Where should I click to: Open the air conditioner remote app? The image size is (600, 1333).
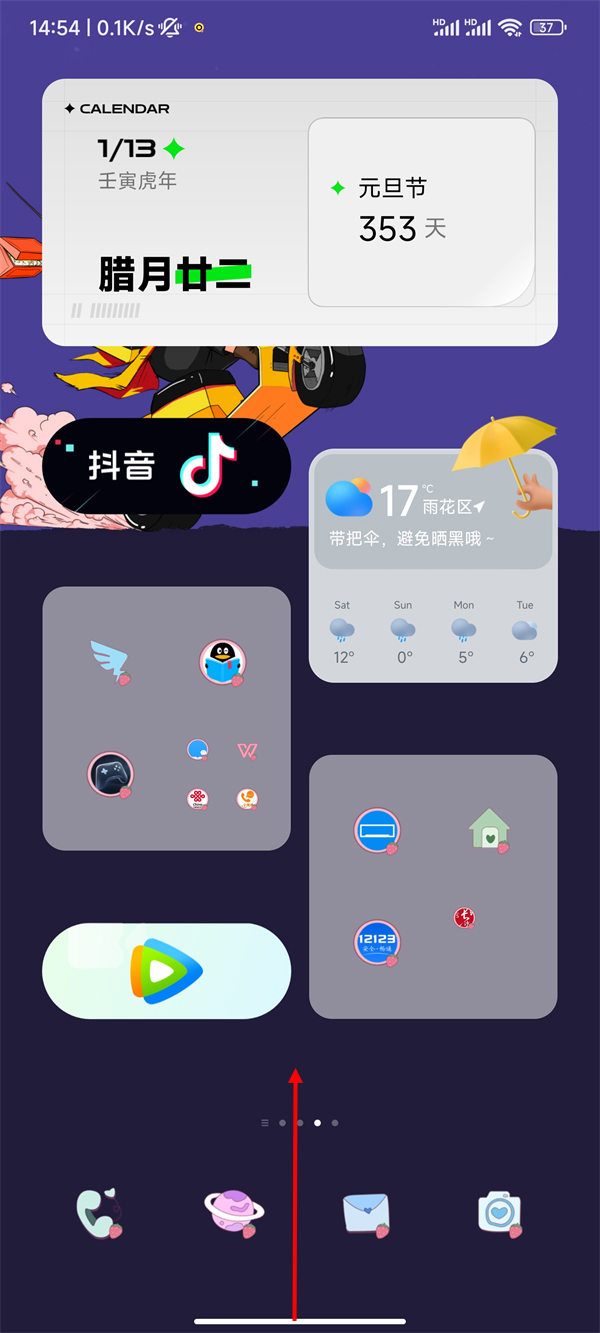(x=378, y=830)
